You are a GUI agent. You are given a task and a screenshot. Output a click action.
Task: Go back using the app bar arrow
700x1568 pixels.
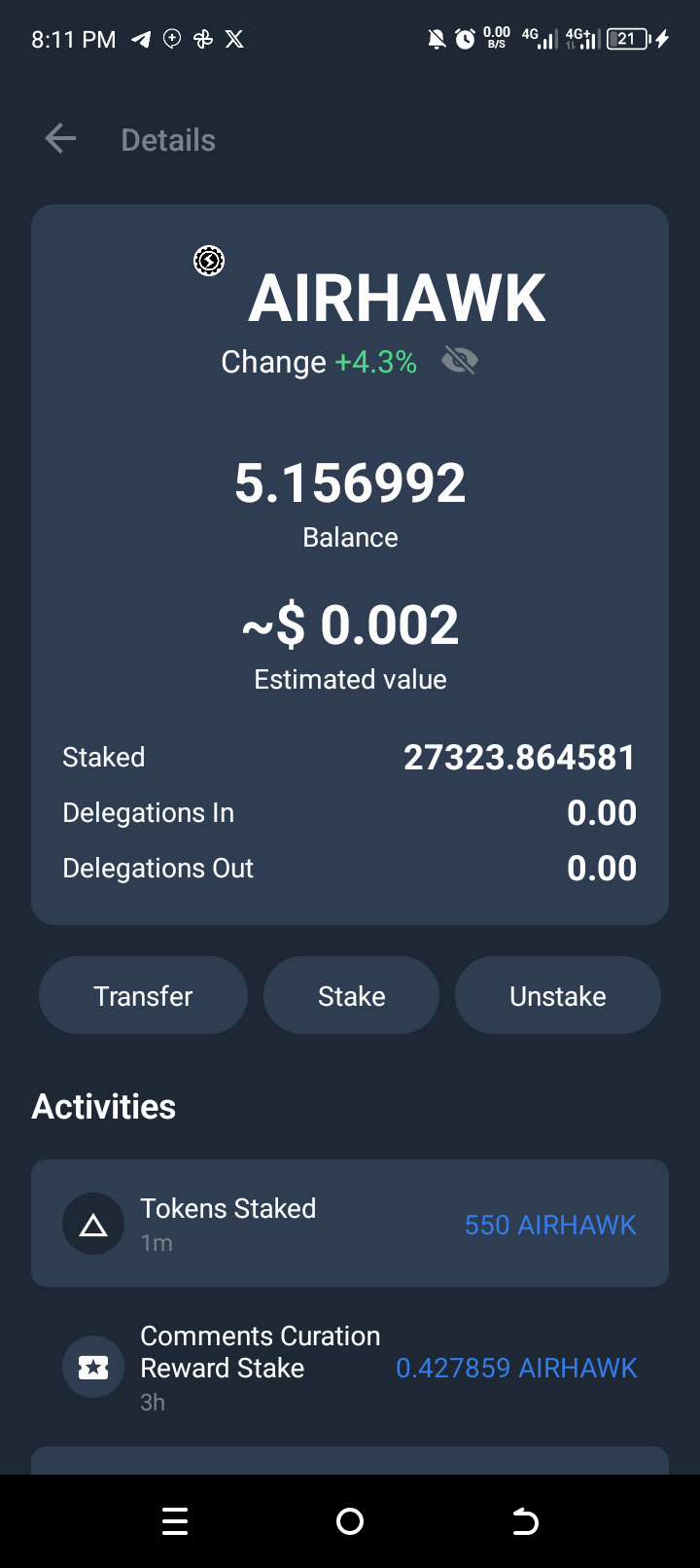tap(60, 139)
